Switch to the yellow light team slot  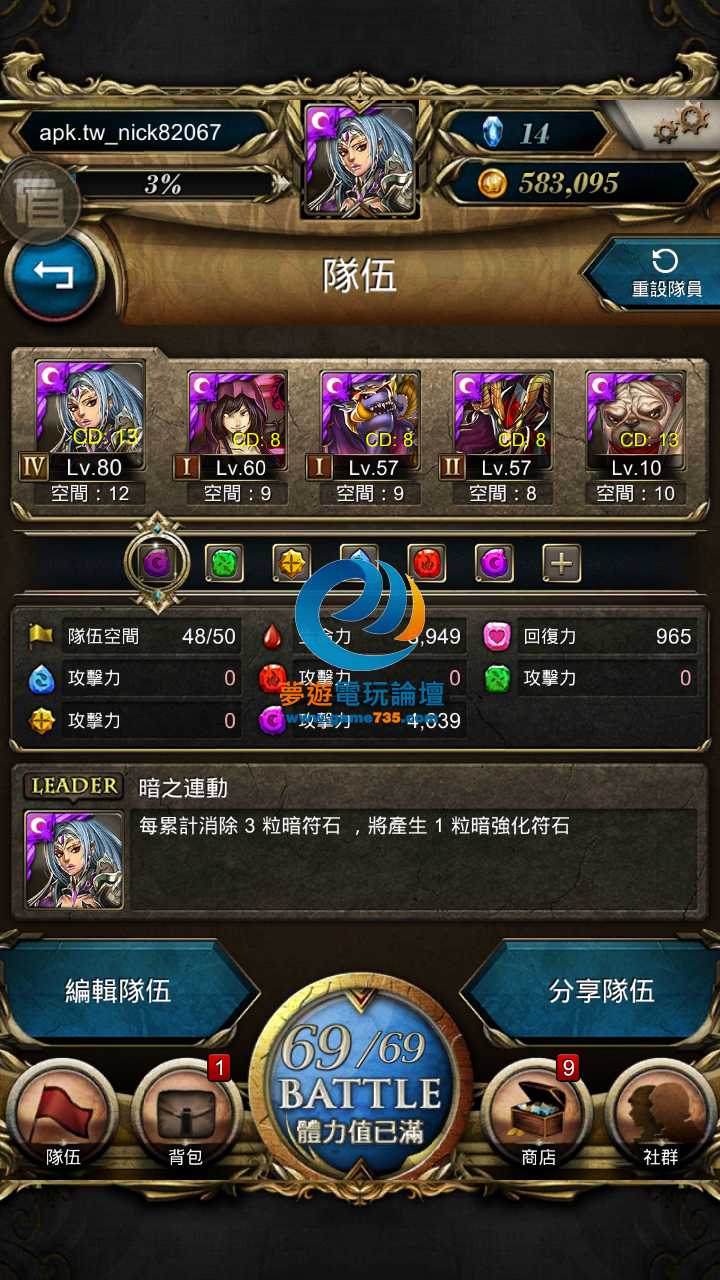click(x=292, y=564)
